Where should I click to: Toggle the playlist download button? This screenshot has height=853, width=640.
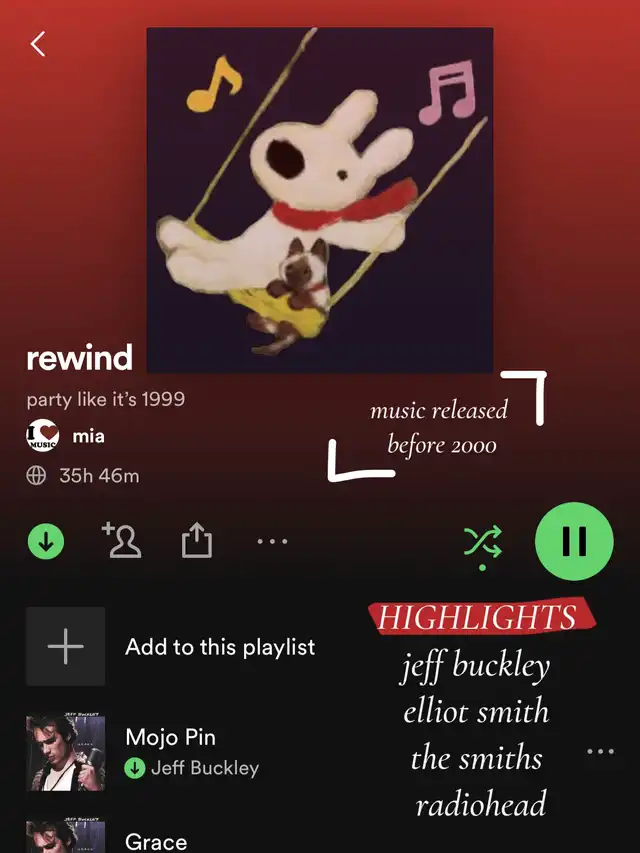coord(45,541)
